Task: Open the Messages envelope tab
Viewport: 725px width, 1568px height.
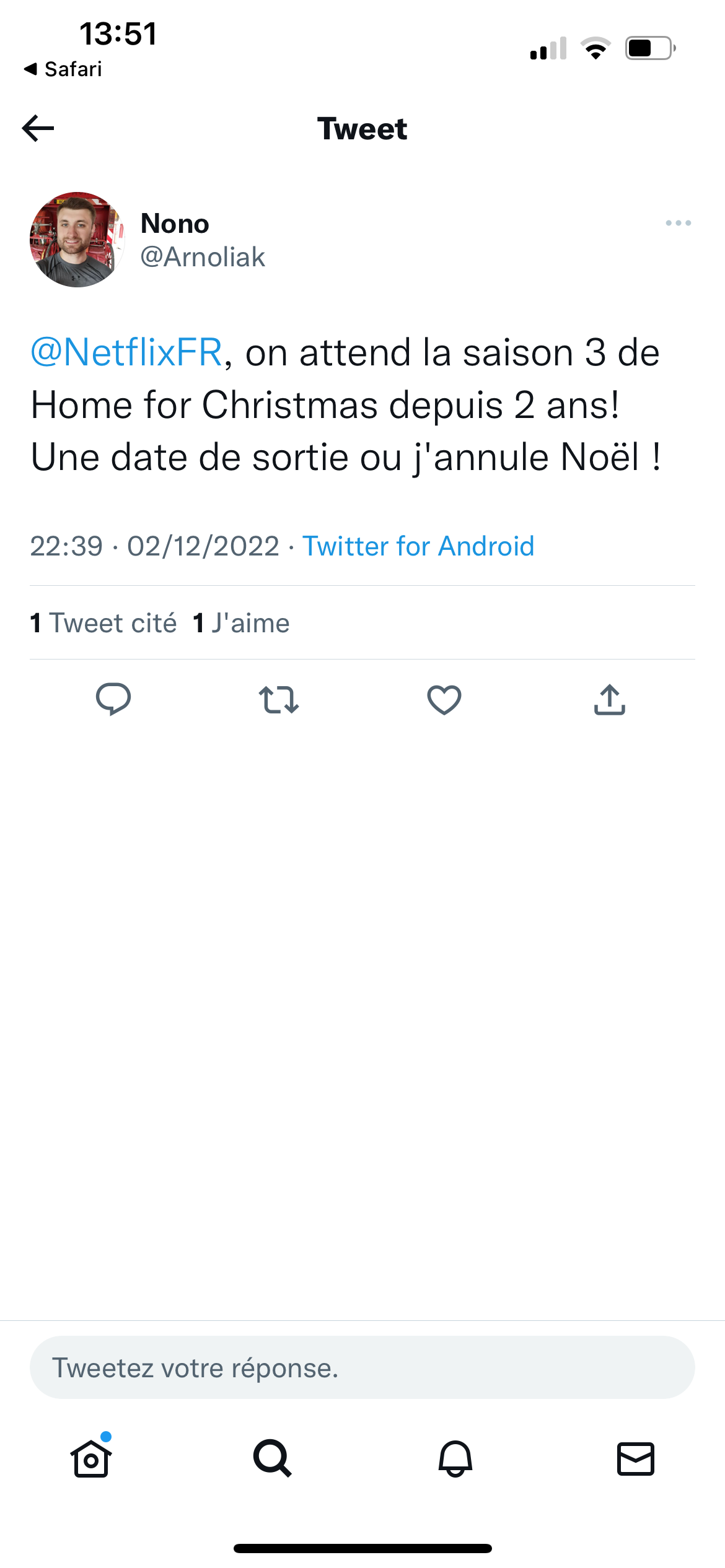Action: pyautogui.click(x=636, y=1458)
